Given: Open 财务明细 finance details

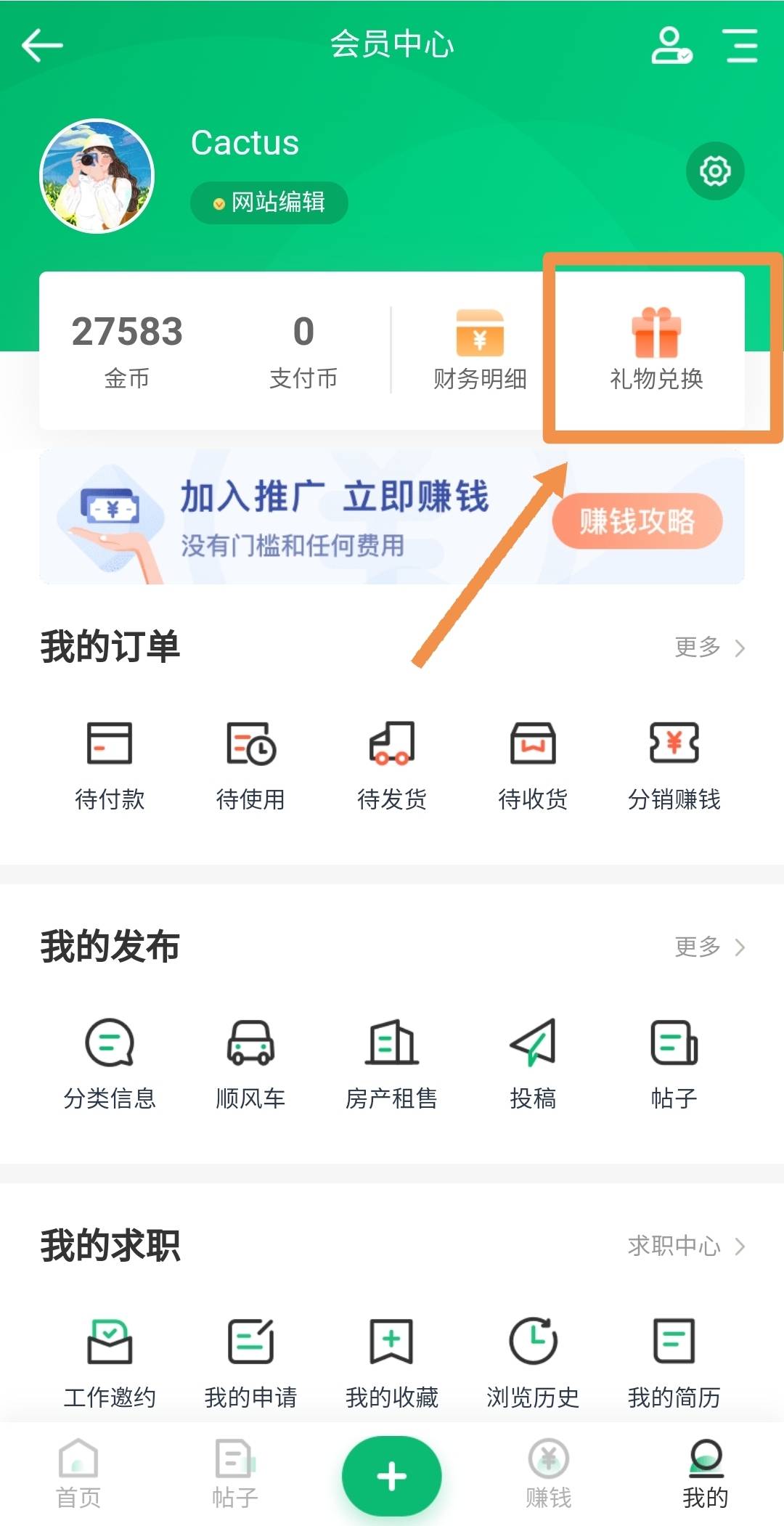Looking at the screenshot, I should [x=480, y=350].
